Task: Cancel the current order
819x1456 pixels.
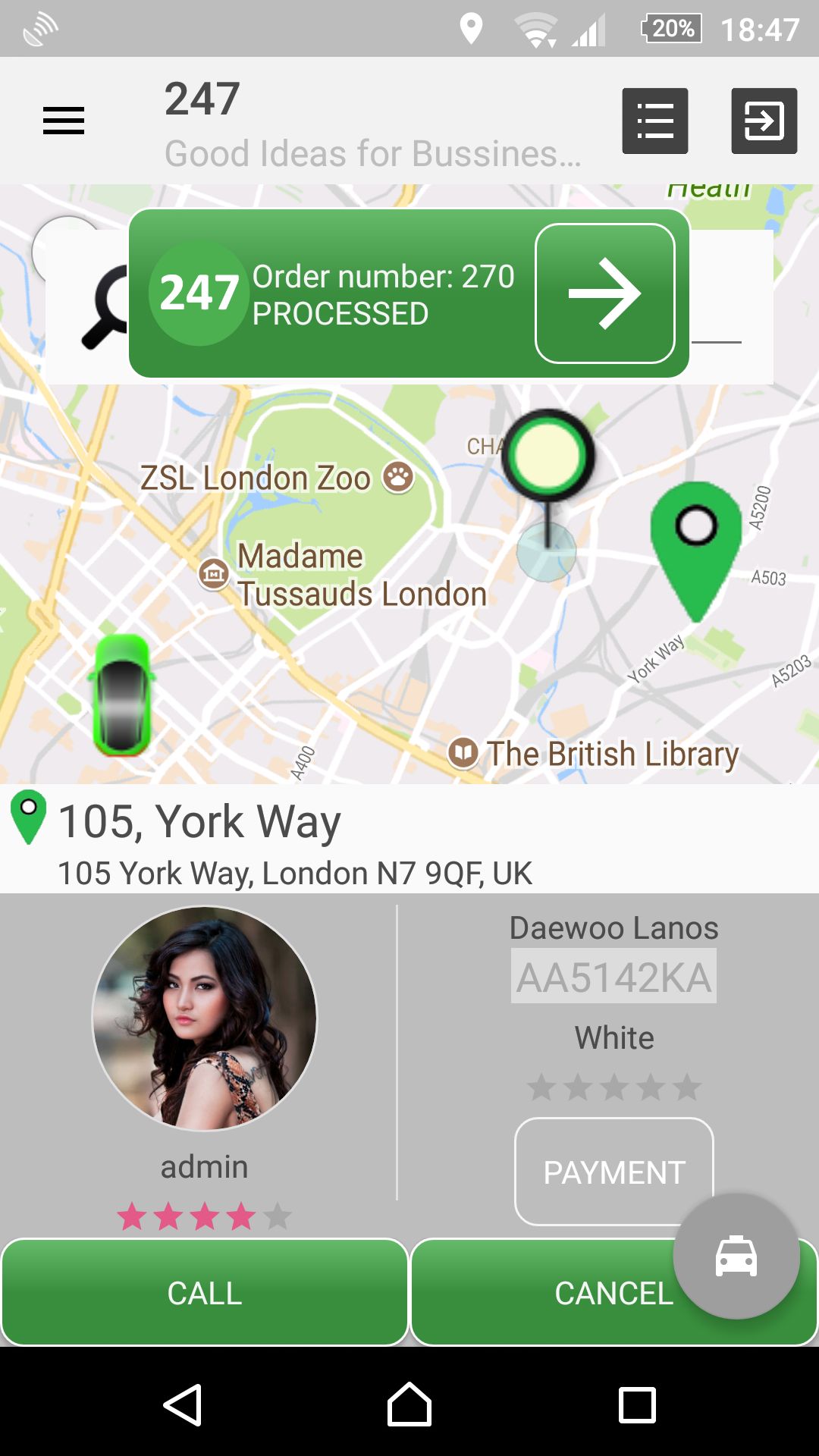Action: 614,1292
